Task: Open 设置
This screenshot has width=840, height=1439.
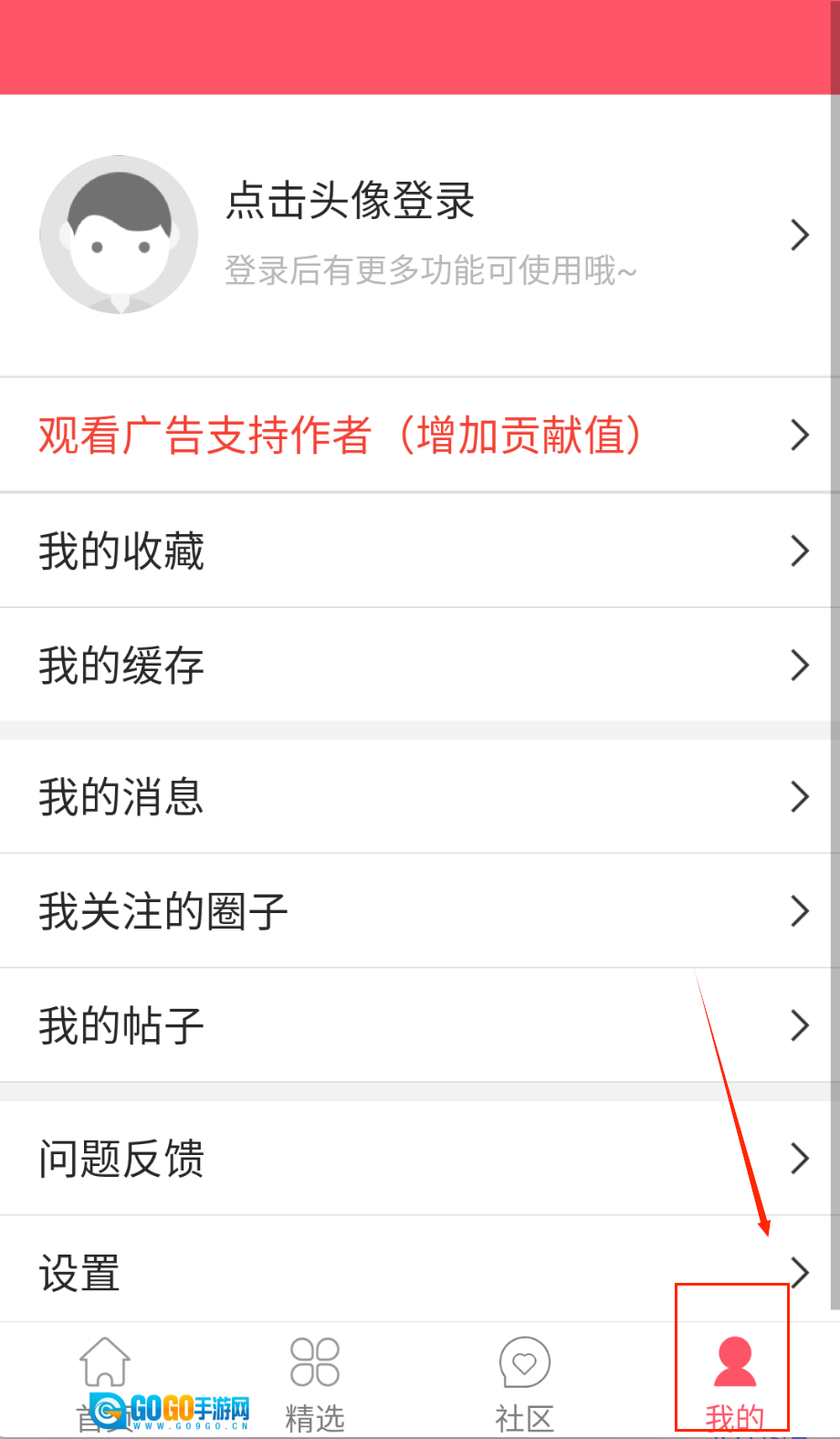Action: (418, 1272)
